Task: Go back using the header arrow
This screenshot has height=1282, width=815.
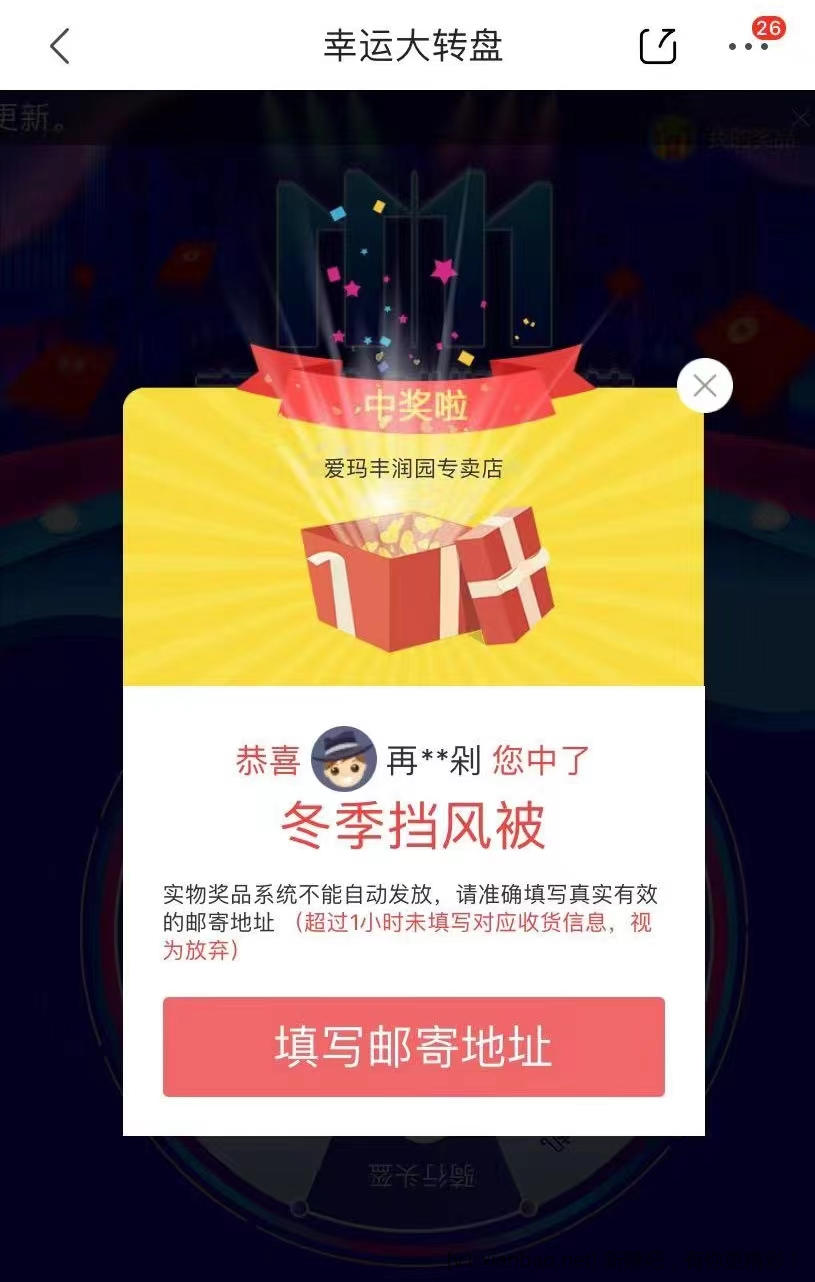Action: click(60, 46)
